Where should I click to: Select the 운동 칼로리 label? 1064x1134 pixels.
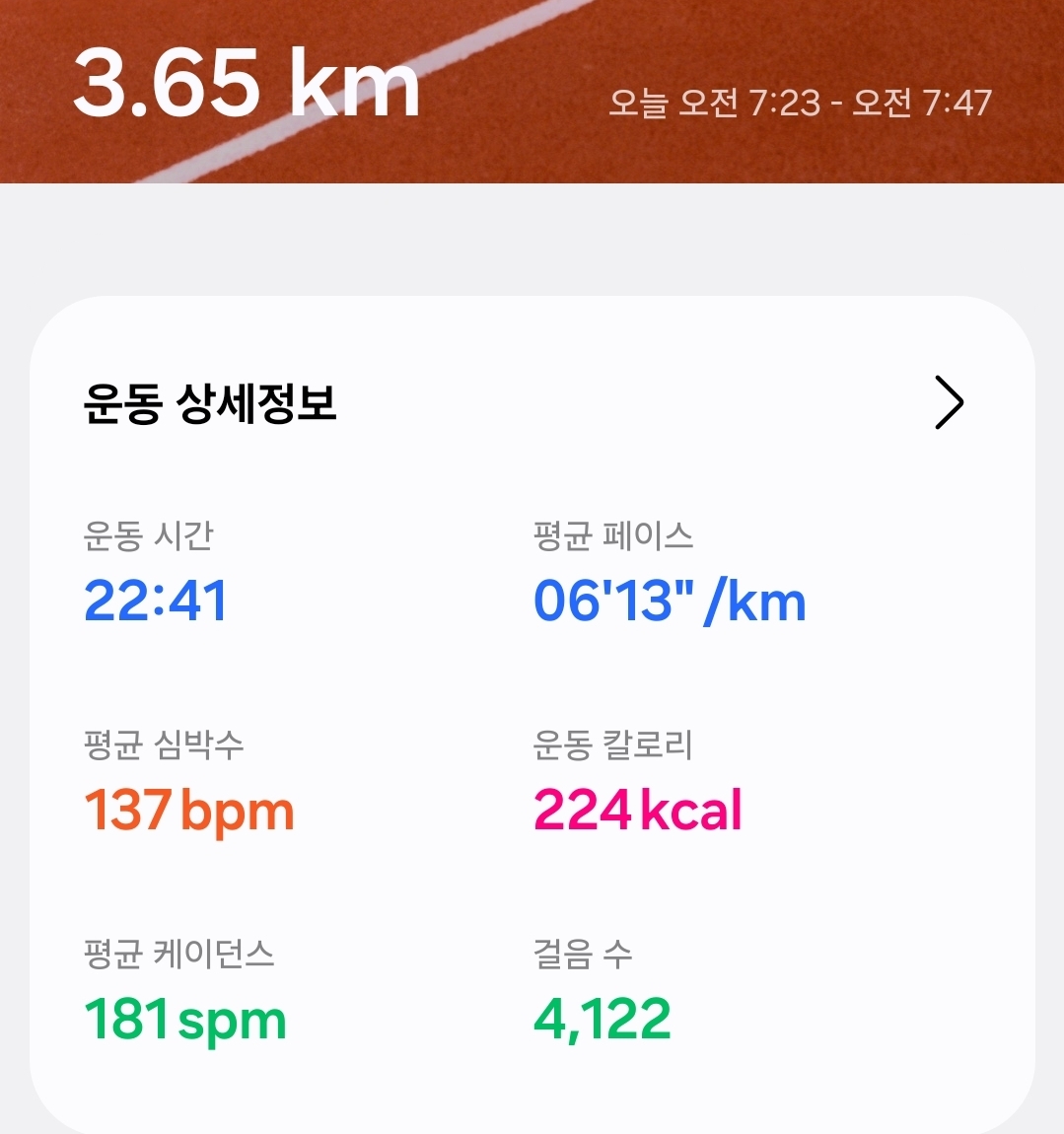pyautogui.click(x=610, y=747)
